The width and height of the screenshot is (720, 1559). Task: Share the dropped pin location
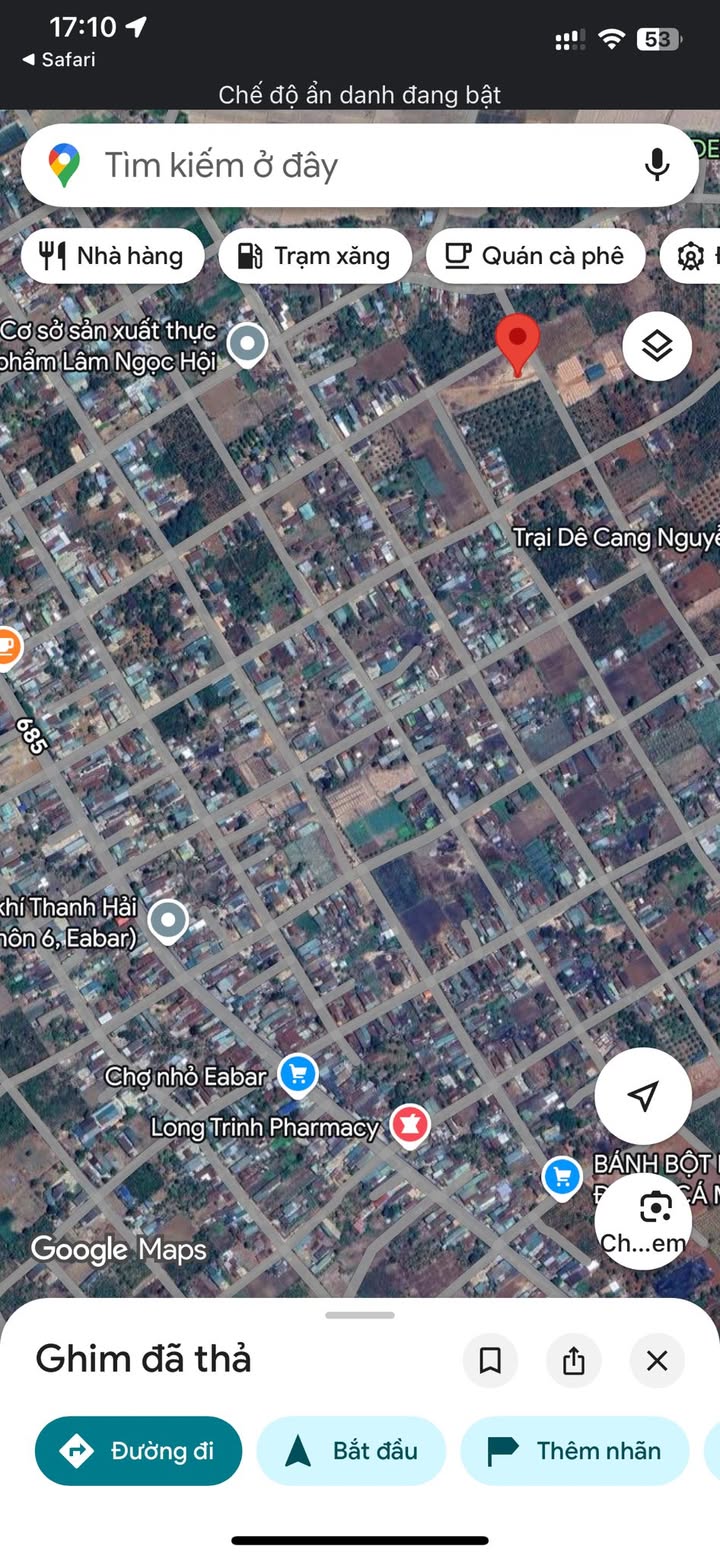point(573,1360)
